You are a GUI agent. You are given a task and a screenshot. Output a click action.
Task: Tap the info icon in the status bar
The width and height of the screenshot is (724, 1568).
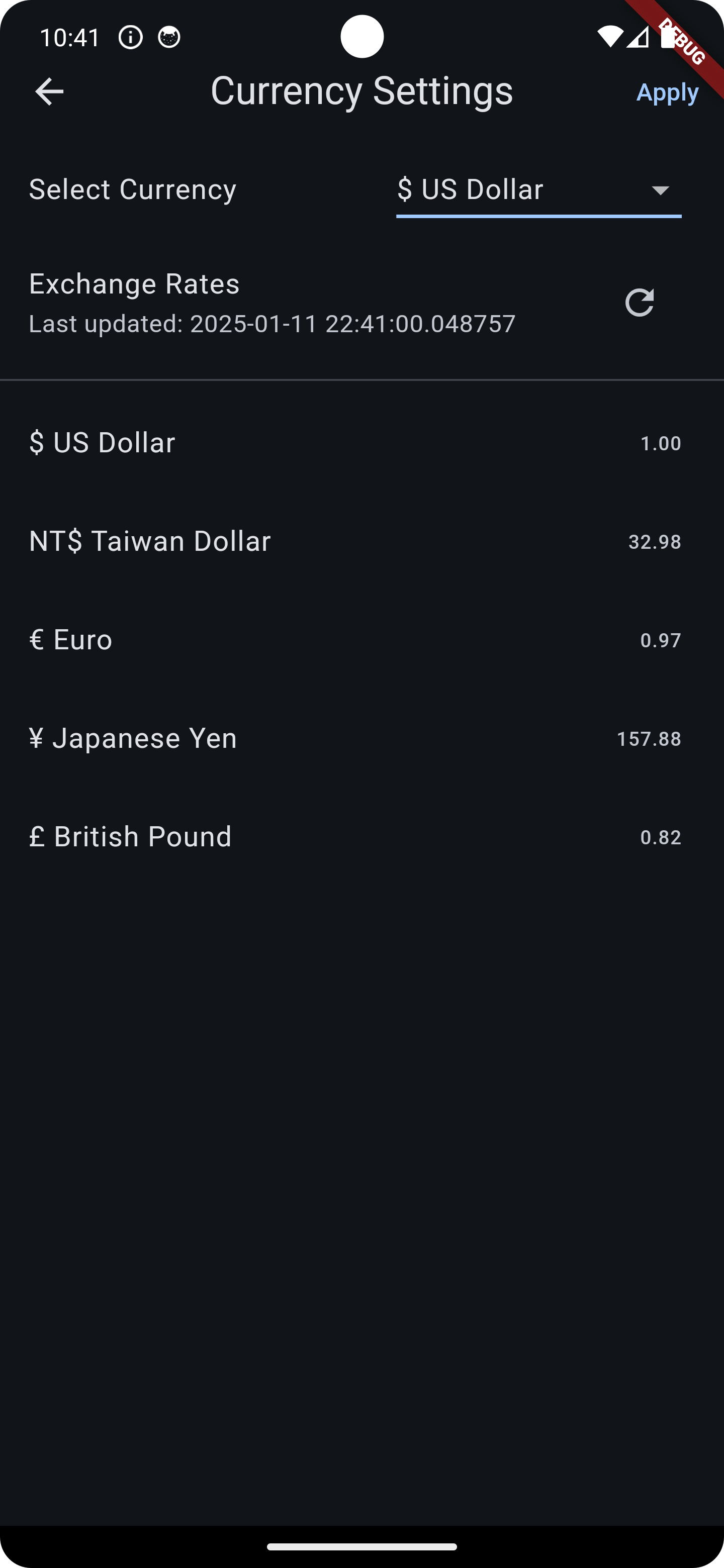130,37
